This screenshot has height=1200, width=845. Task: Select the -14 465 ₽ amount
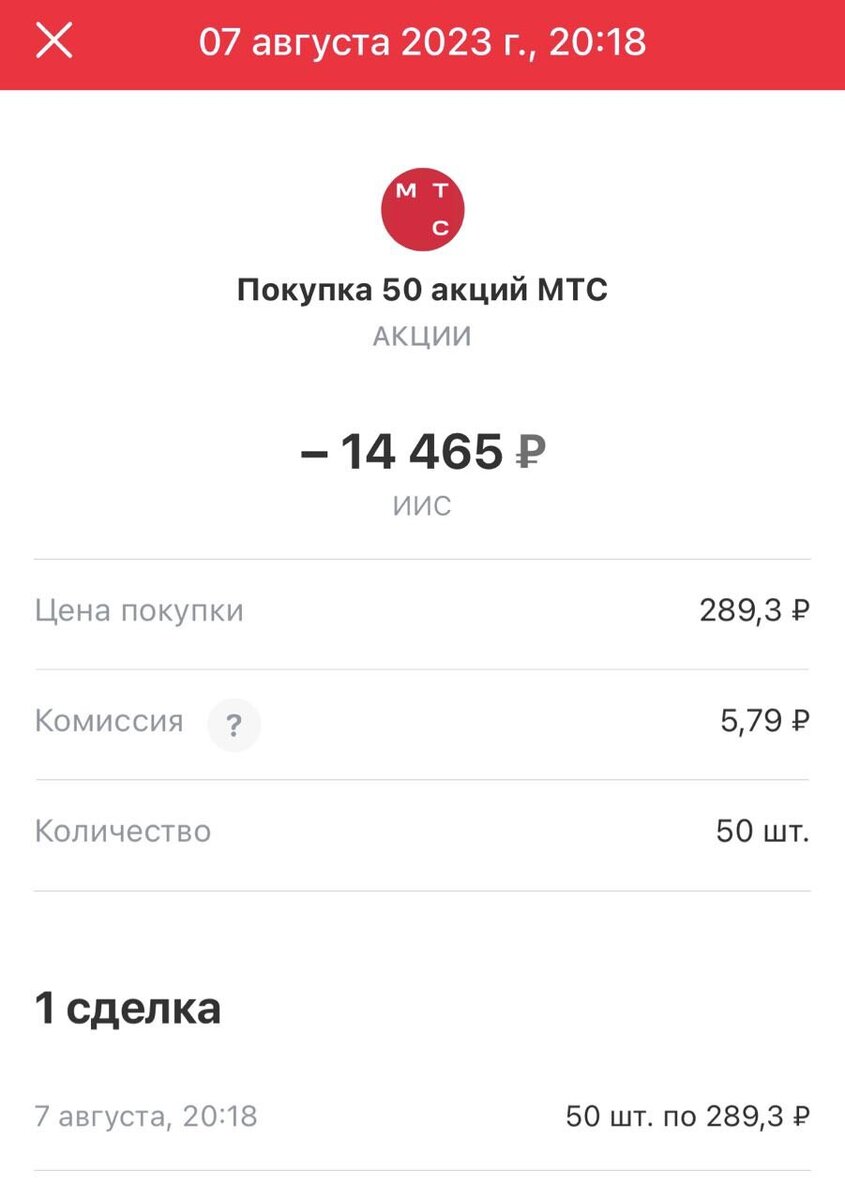click(x=422, y=451)
